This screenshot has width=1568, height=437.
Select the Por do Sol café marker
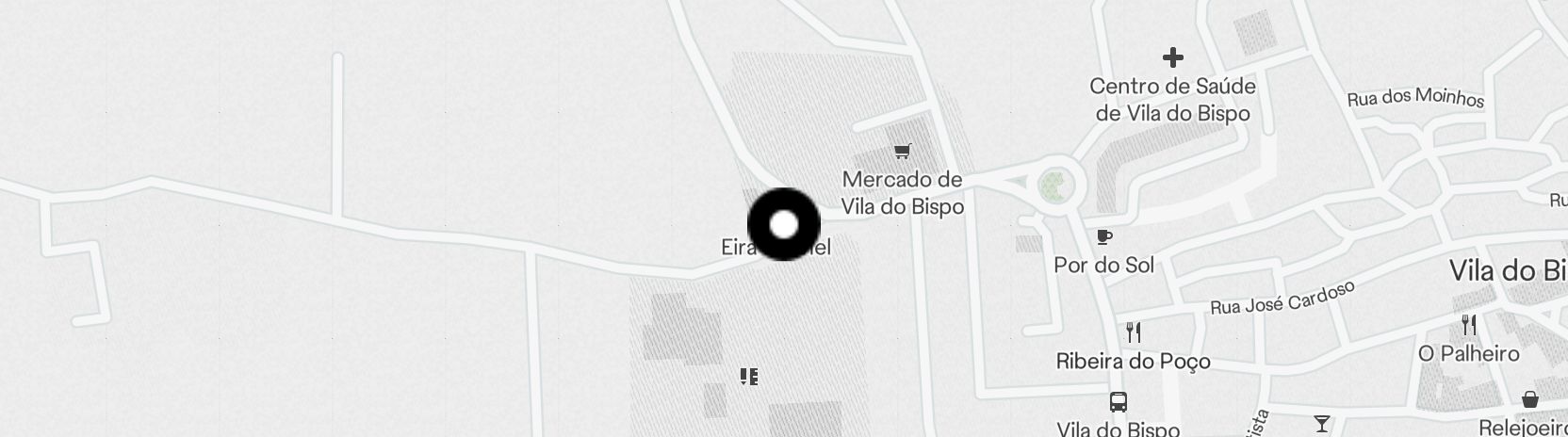(x=1104, y=237)
